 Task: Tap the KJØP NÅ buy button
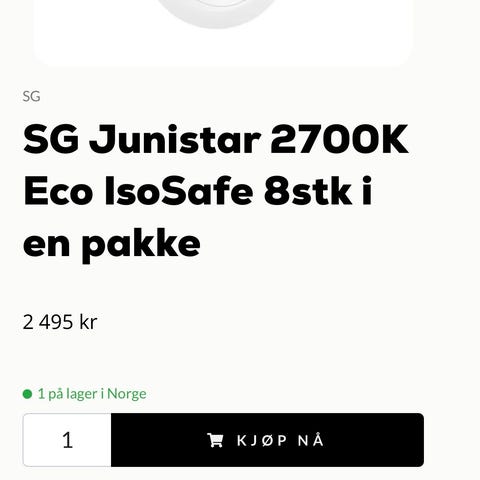pos(267,440)
